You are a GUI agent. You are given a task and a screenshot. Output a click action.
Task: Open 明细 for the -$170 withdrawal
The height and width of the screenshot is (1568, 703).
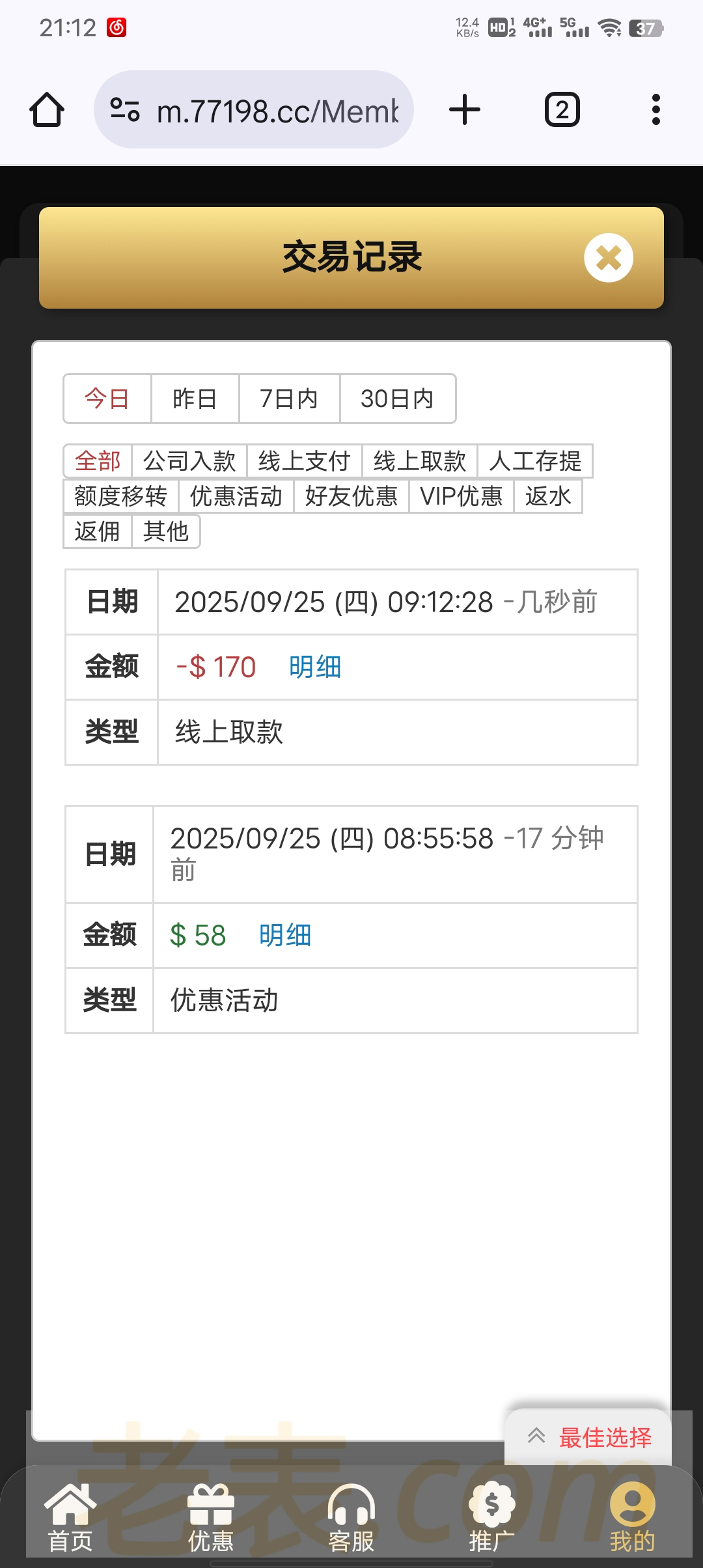click(315, 667)
